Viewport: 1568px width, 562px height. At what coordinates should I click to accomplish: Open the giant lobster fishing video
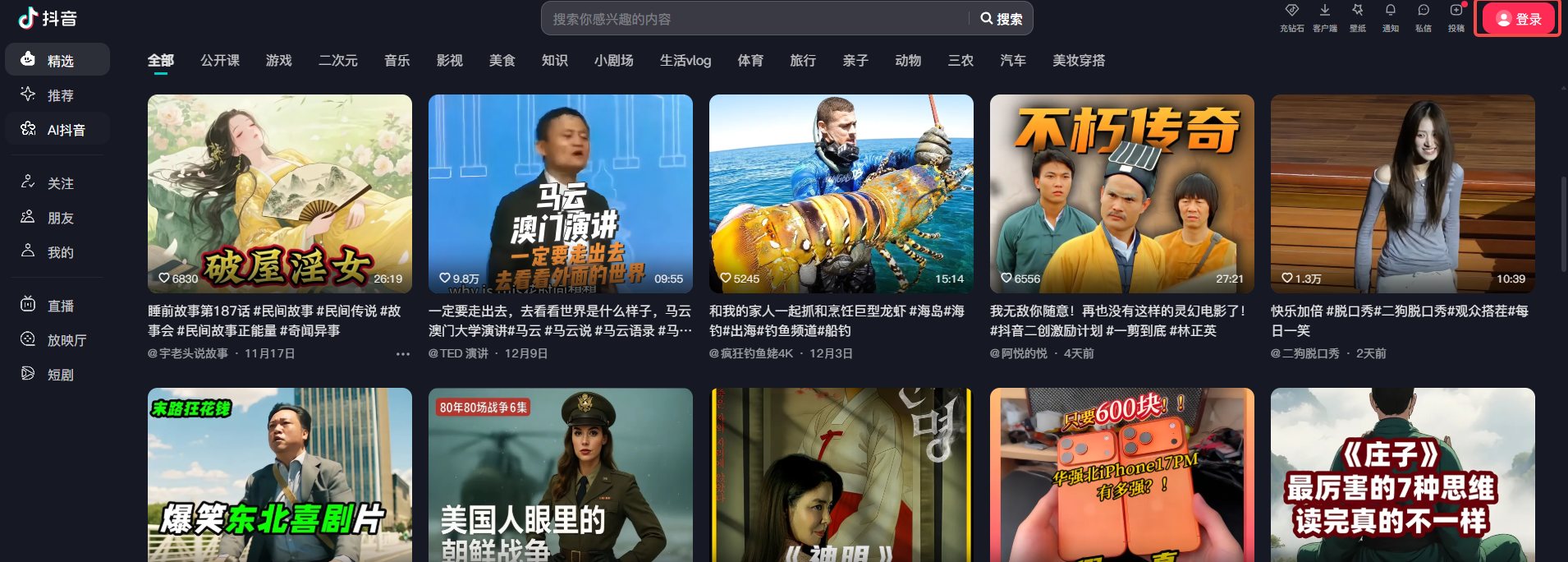tap(841, 193)
